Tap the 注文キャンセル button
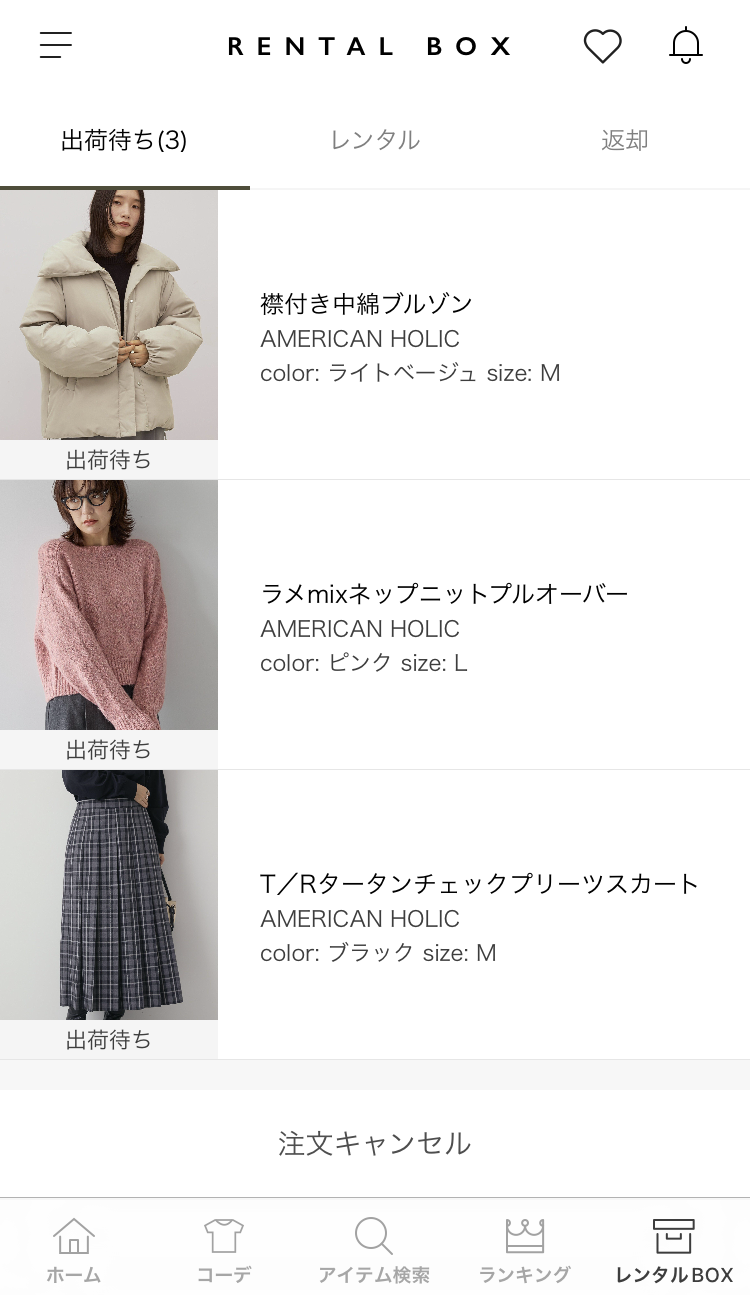 tap(375, 1143)
